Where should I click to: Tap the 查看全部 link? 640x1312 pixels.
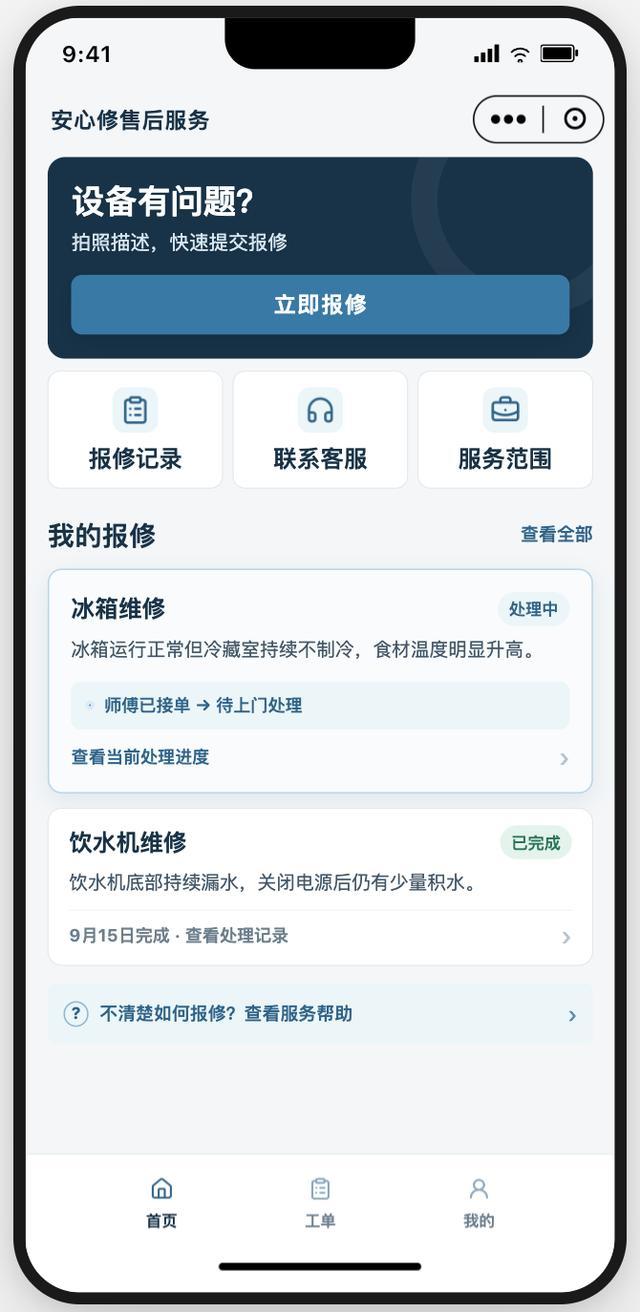(x=556, y=535)
